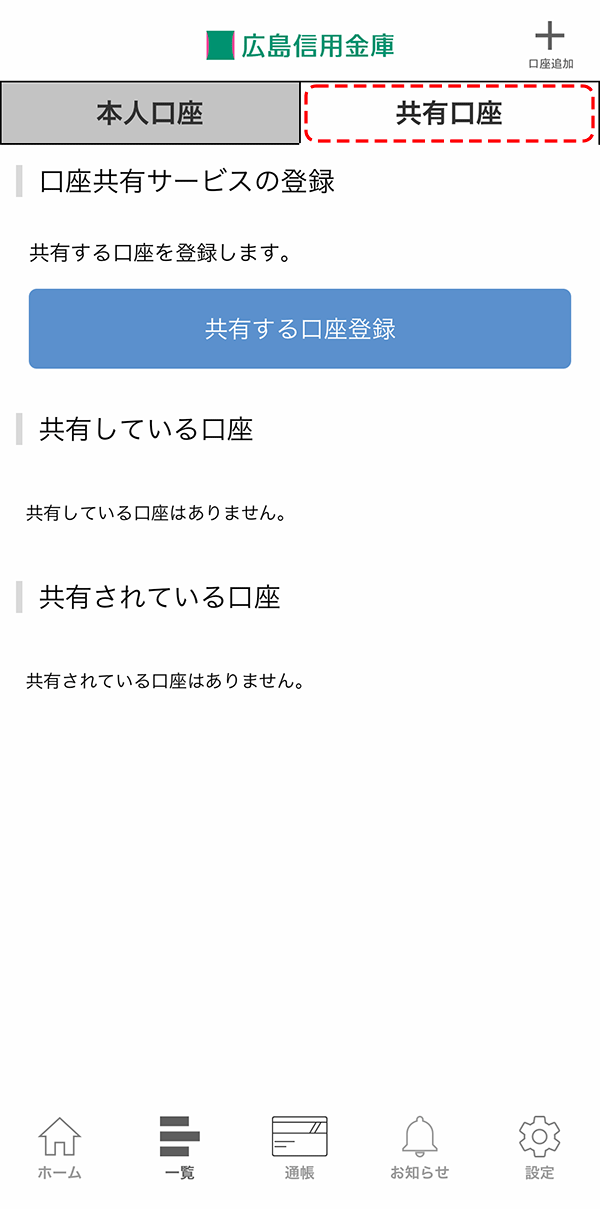The width and height of the screenshot is (600, 1209).
Task: Open the 設定 settings tab
Action: (540, 1148)
